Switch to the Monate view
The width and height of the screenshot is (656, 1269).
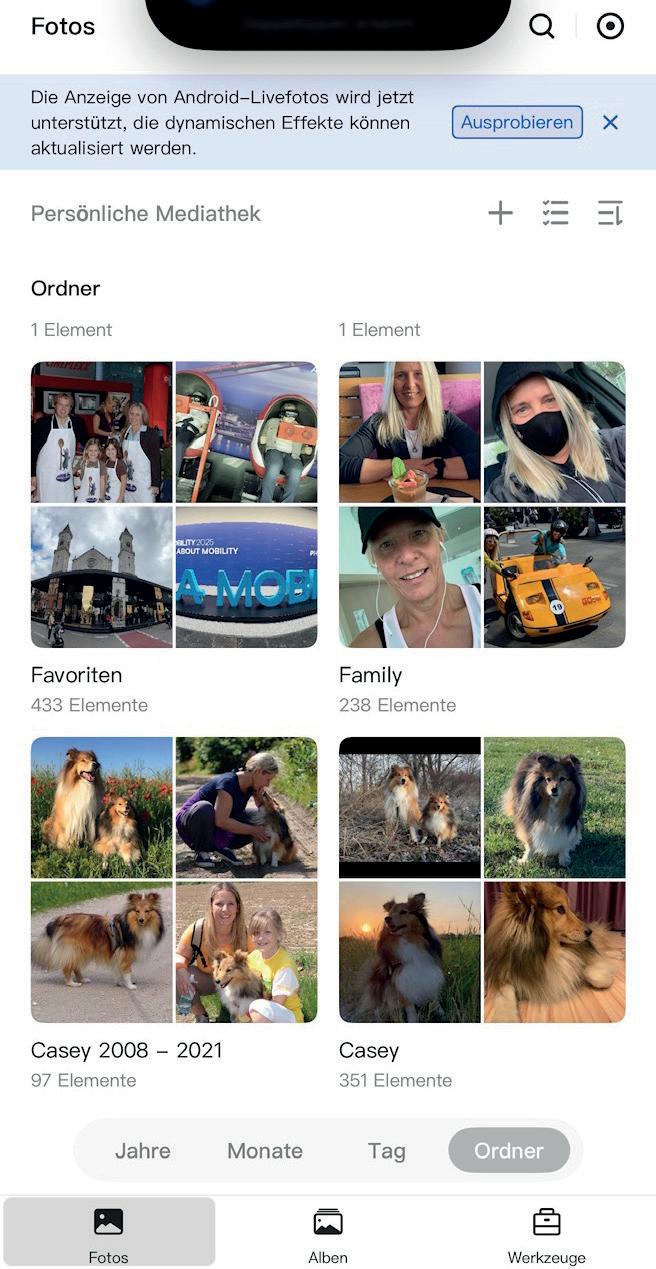(265, 1151)
